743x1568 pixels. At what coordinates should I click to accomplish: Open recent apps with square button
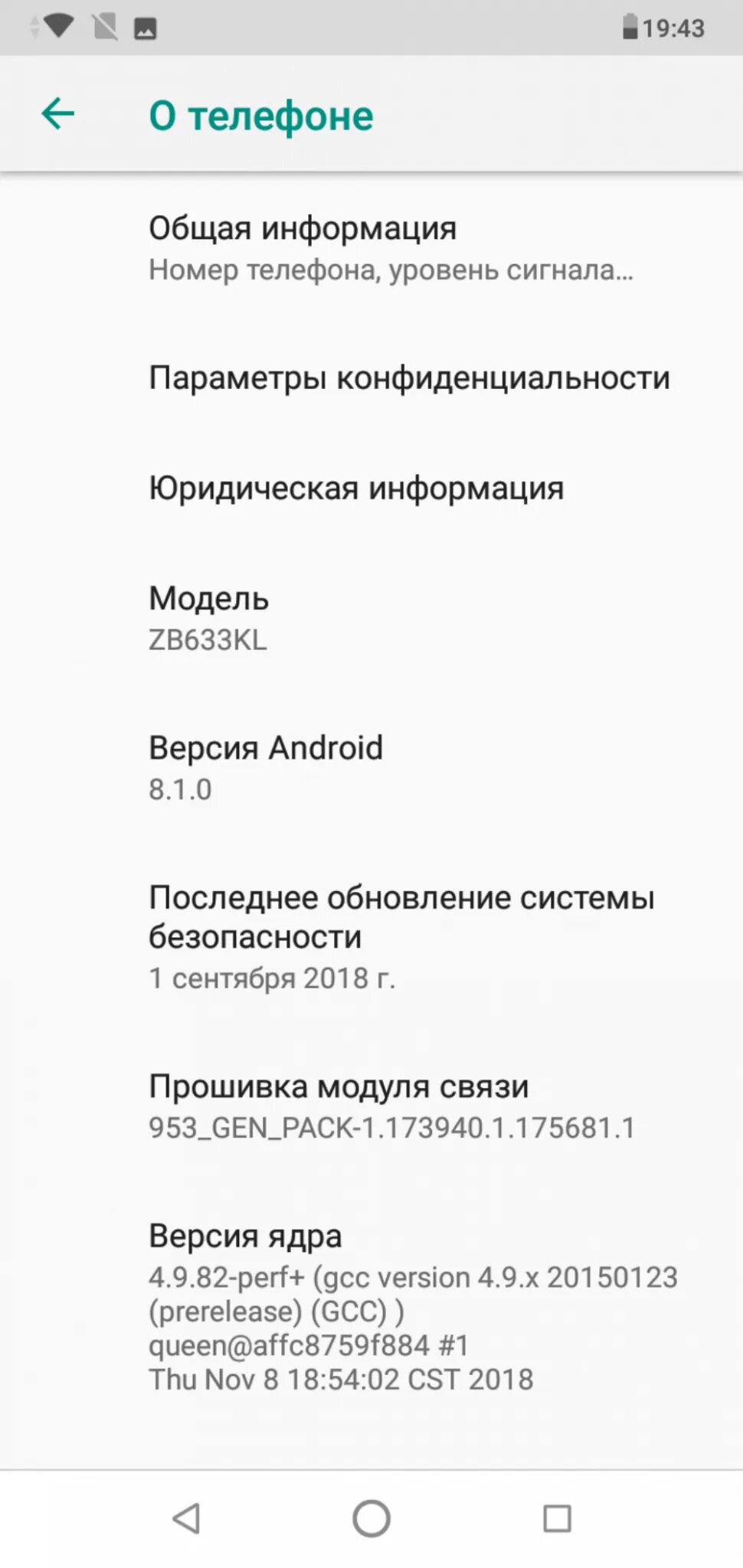557,1518
